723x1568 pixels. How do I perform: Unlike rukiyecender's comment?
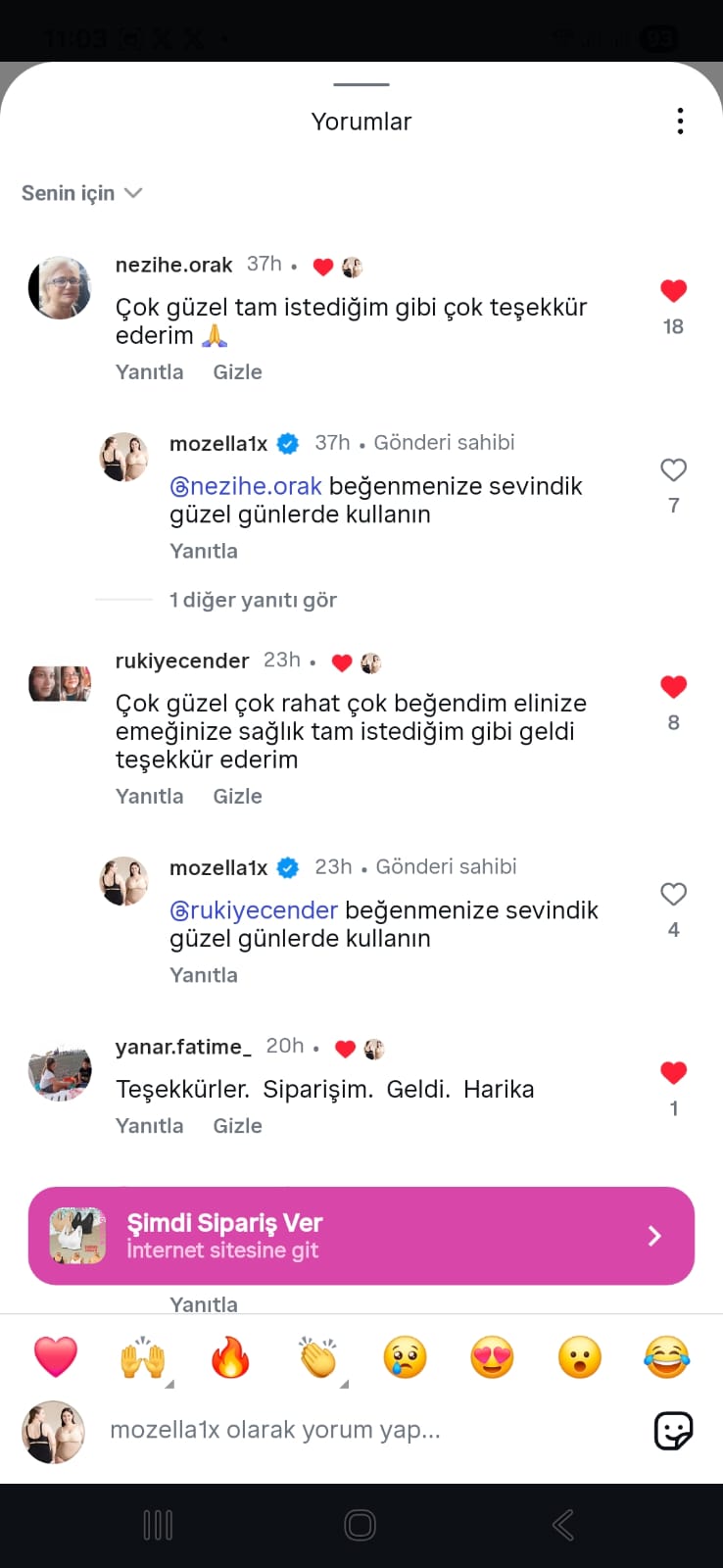[673, 687]
